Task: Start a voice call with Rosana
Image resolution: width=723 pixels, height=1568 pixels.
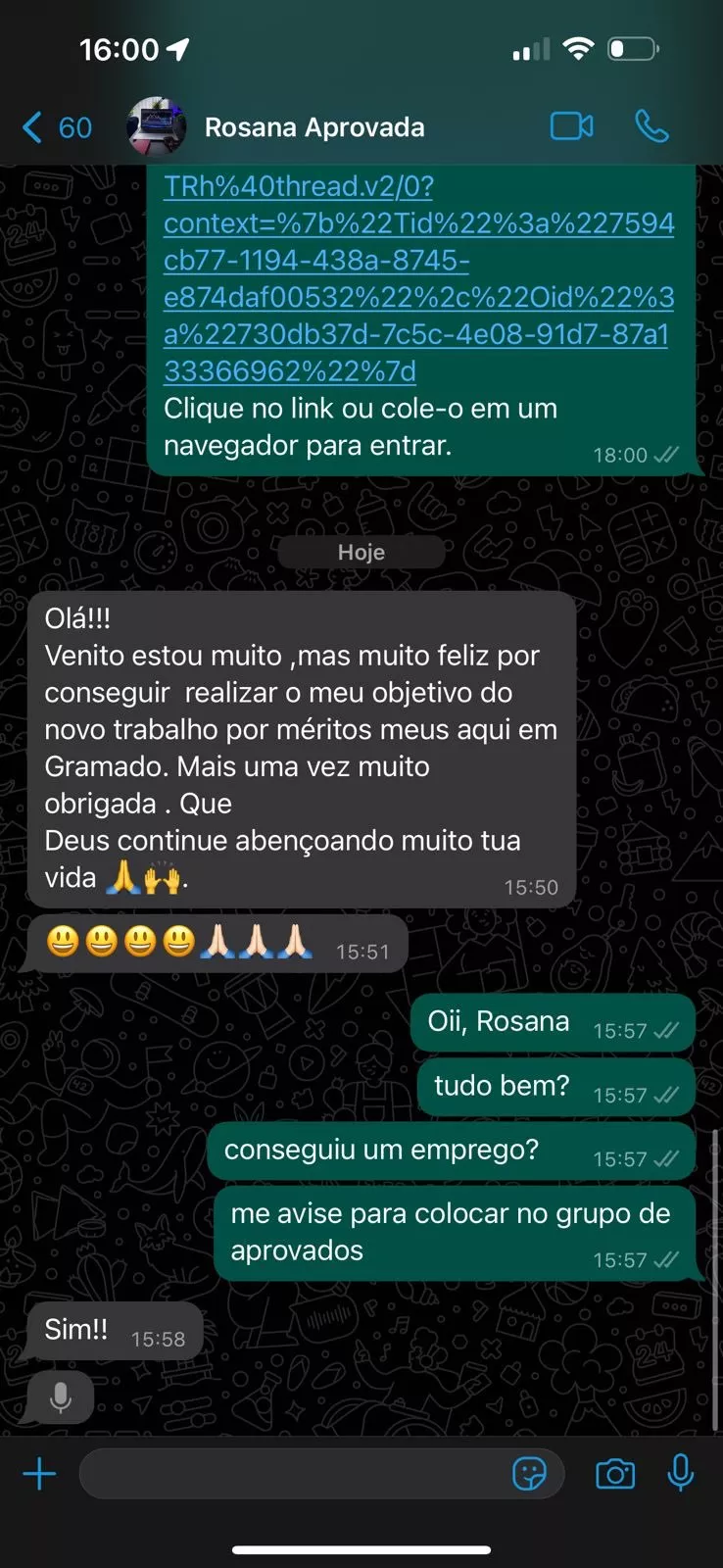Action: pos(651,126)
